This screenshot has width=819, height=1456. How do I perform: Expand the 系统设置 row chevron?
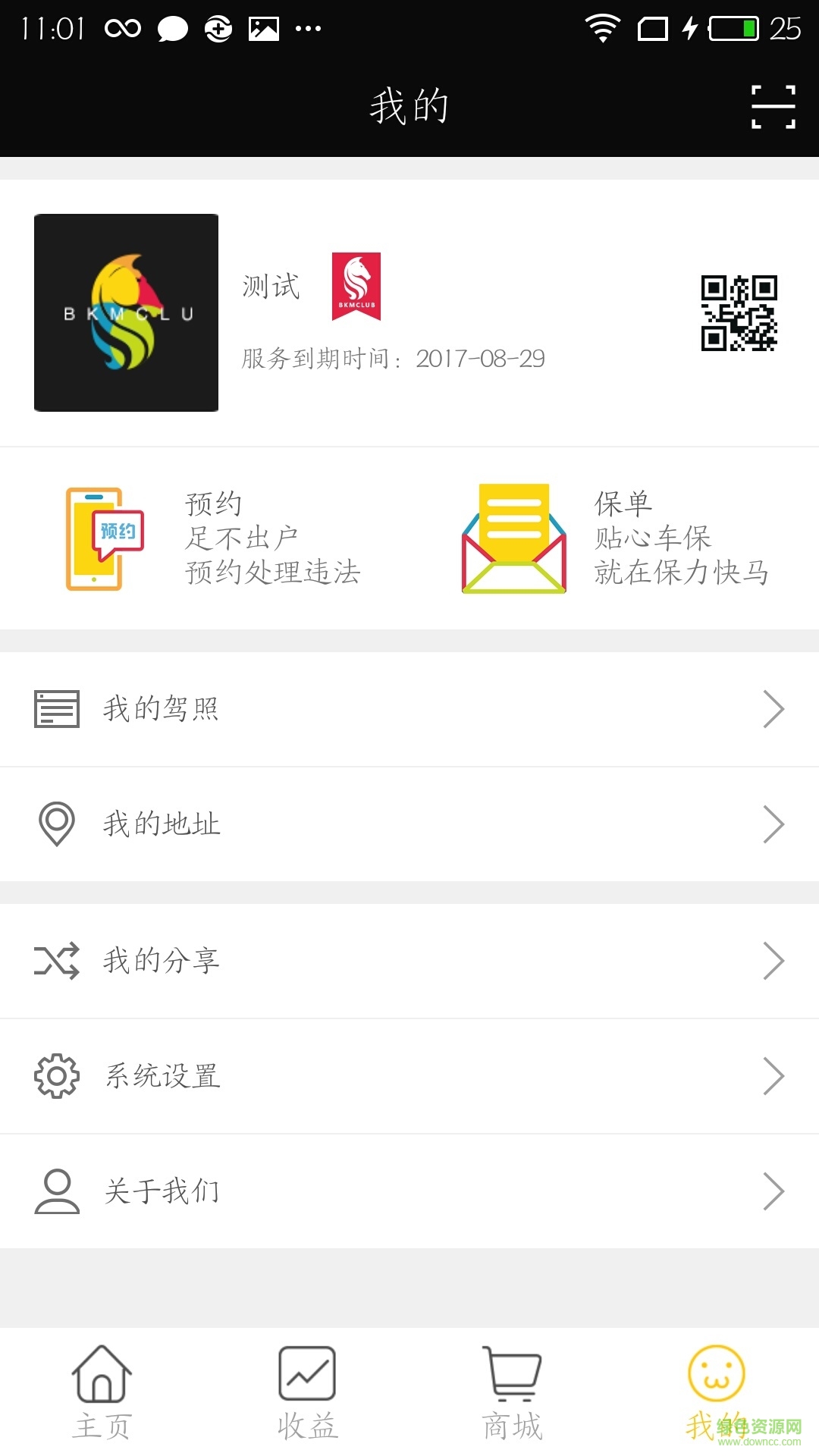click(x=773, y=1075)
